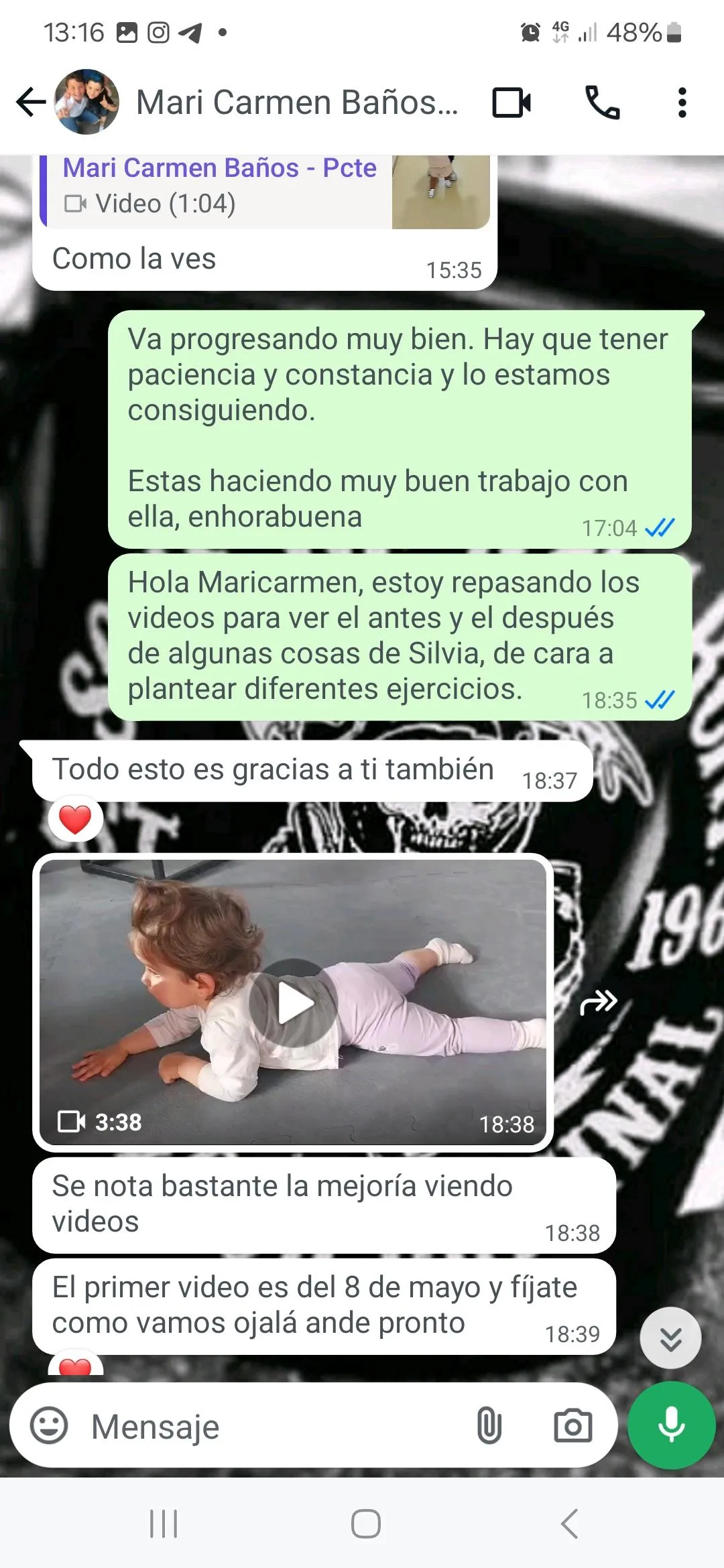Open the recent apps view
The image size is (724, 1568).
click(x=164, y=1524)
